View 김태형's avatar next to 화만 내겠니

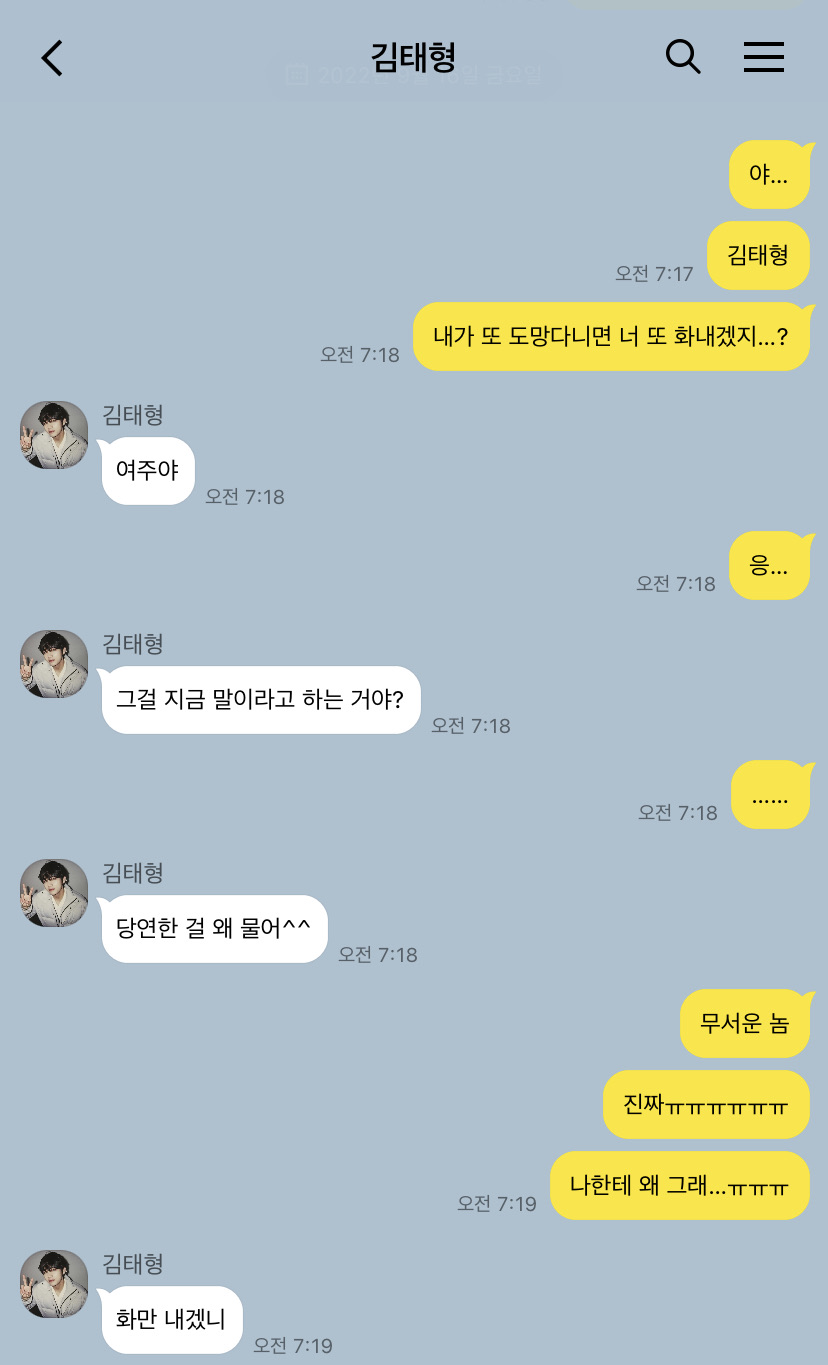pos(54,1284)
